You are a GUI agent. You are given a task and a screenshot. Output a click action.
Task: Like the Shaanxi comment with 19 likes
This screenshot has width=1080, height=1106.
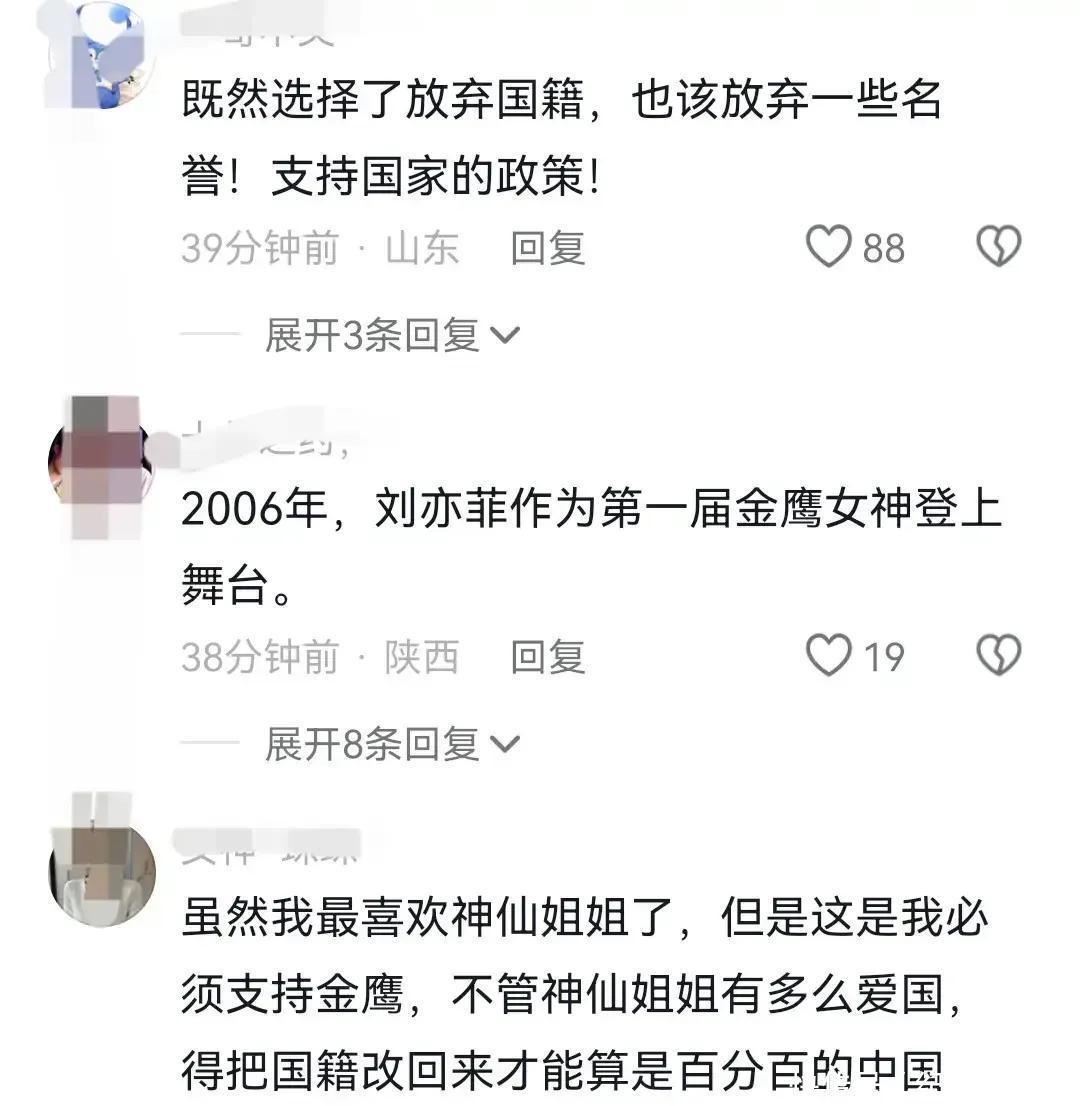click(x=829, y=656)
